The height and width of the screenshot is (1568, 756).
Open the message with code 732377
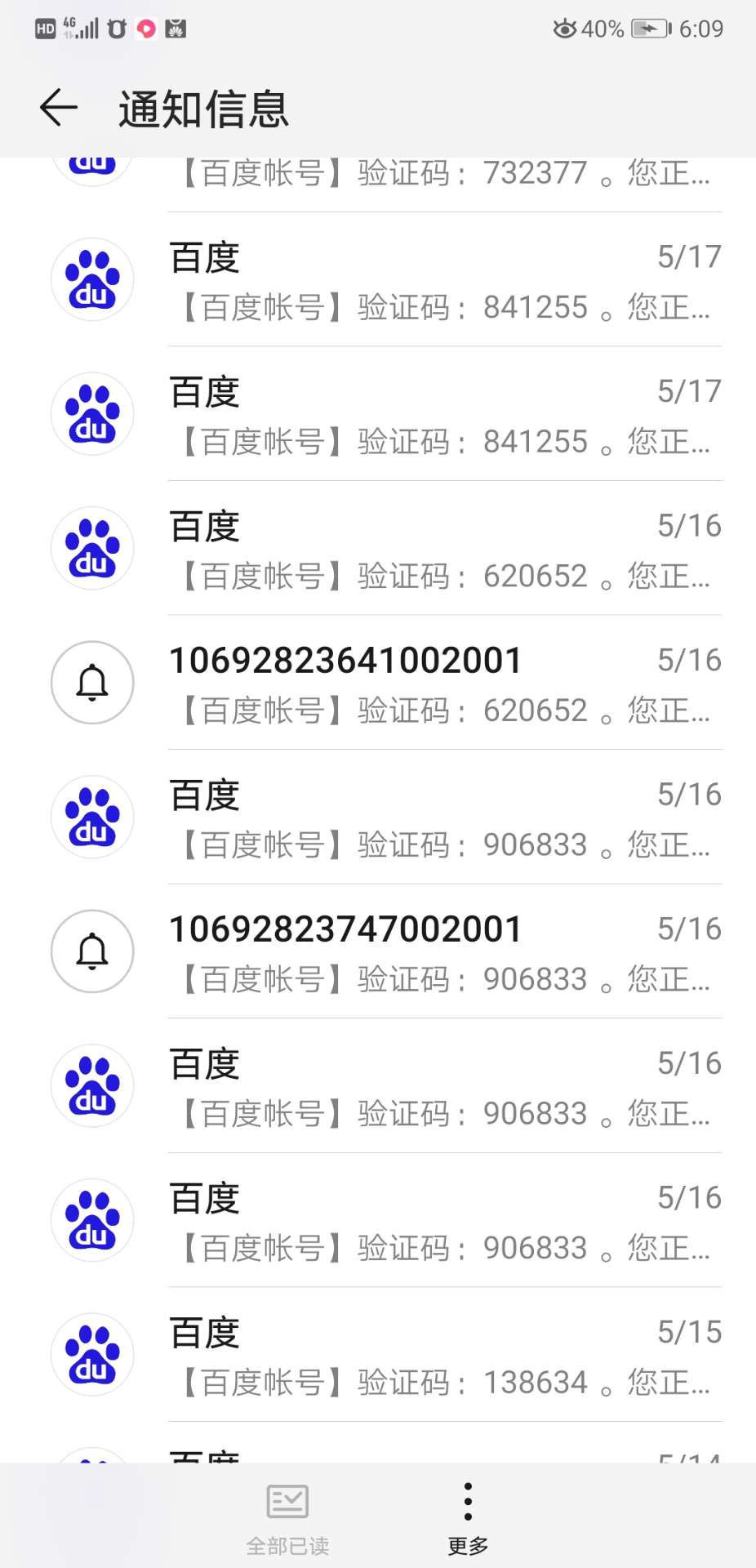pos(444,175)
